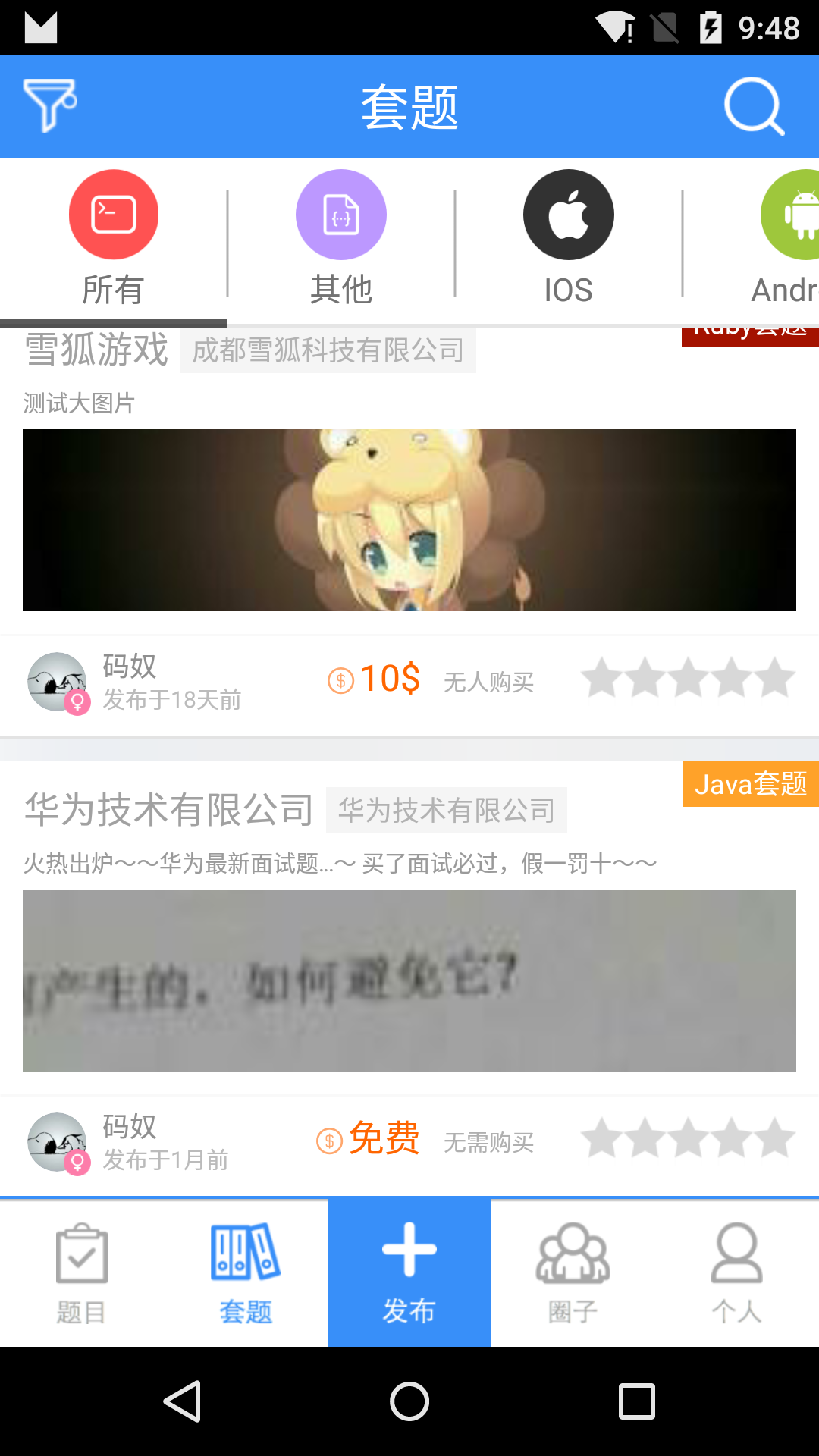
Task: Select the IOS category
Action: pos(569,239)
